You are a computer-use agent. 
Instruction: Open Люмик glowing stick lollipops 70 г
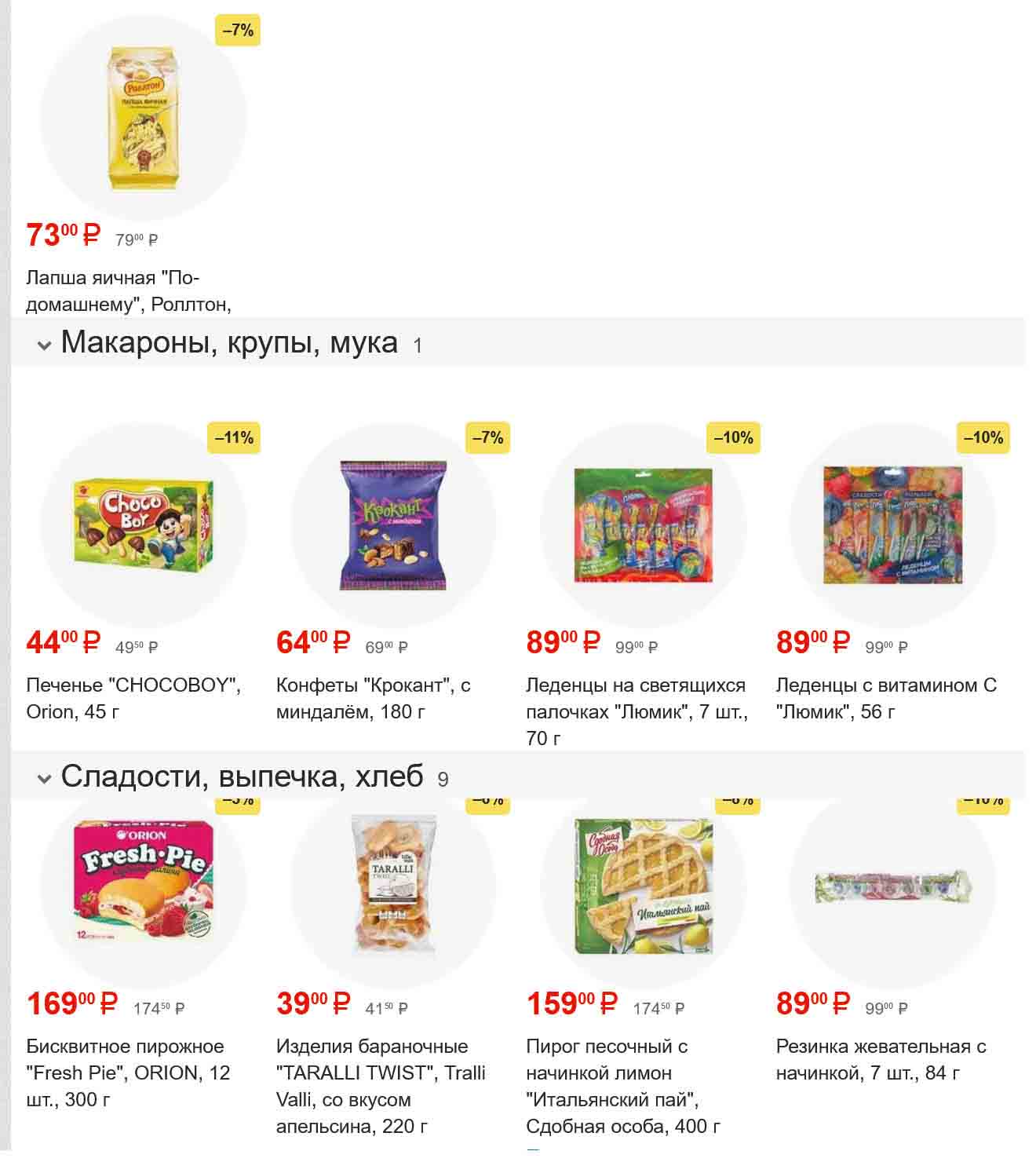[x=643, y=524]
